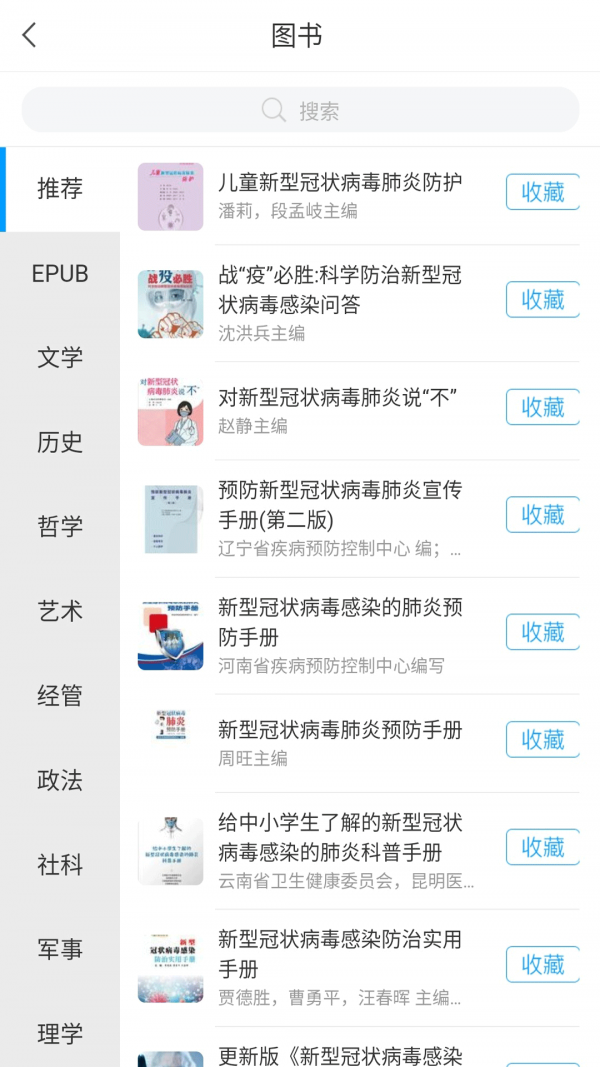
Task: Open 给中小学生了解的 肺炎科普手册
Action: pyautogui.click(x=340, y=837)
